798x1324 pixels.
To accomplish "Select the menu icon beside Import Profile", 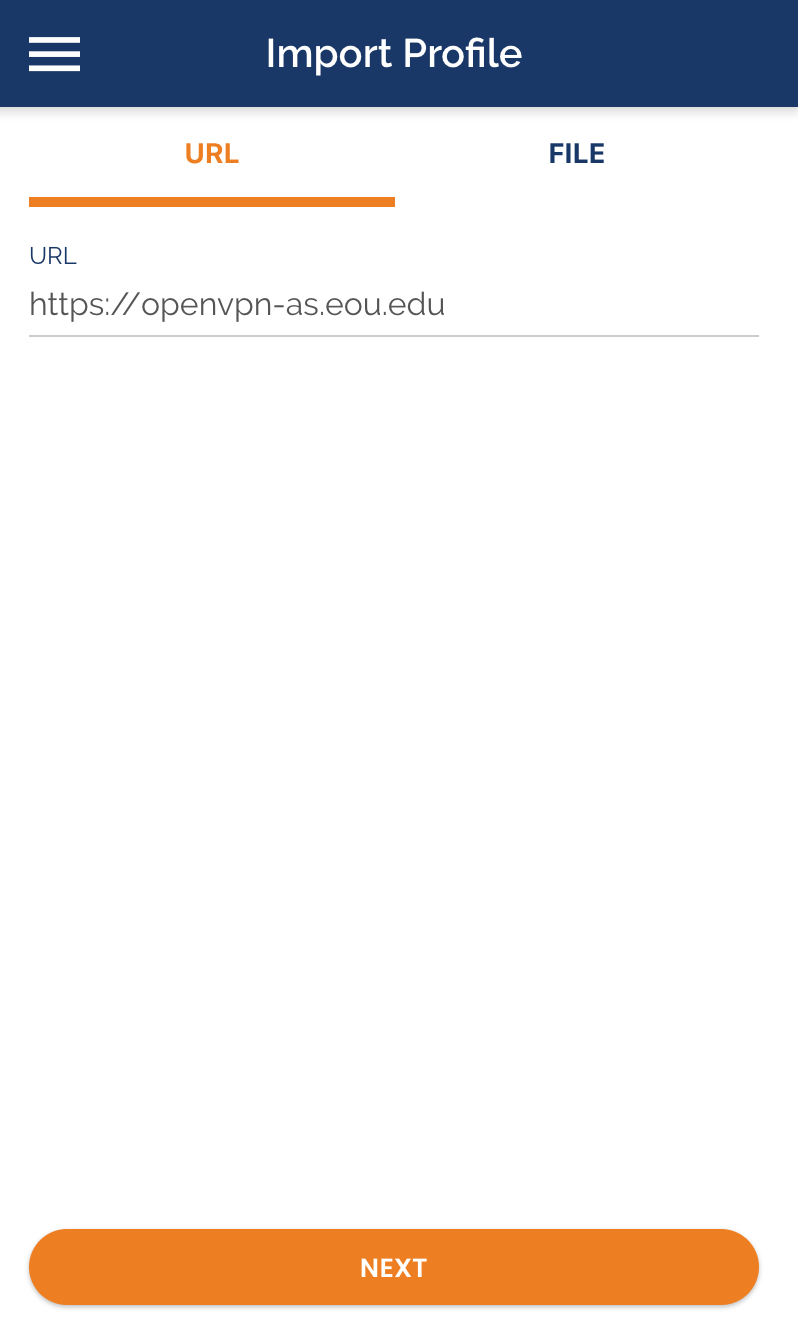I will pyautogui.click(x=54, y=54).
